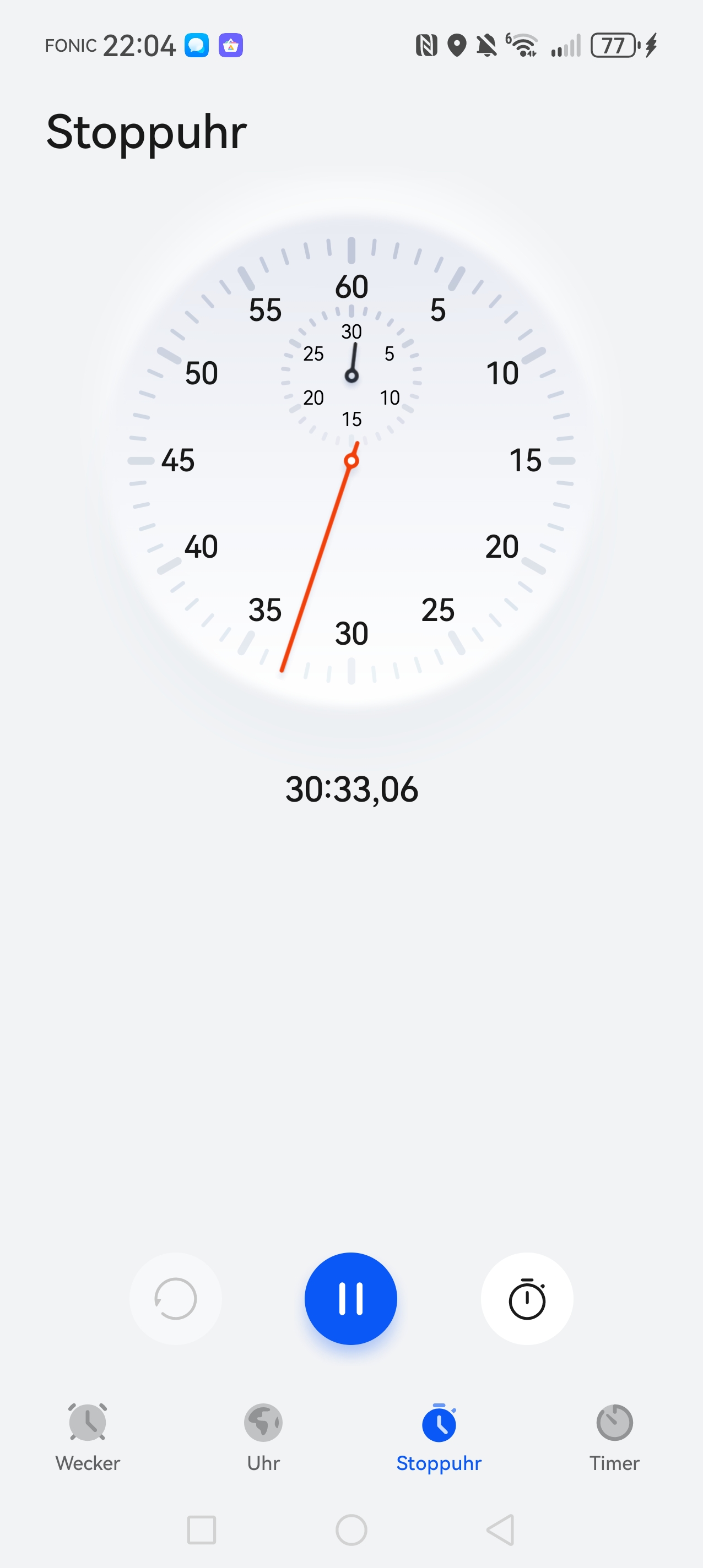Record a lap time
703x1568 pixels.
pos(526,1298)
